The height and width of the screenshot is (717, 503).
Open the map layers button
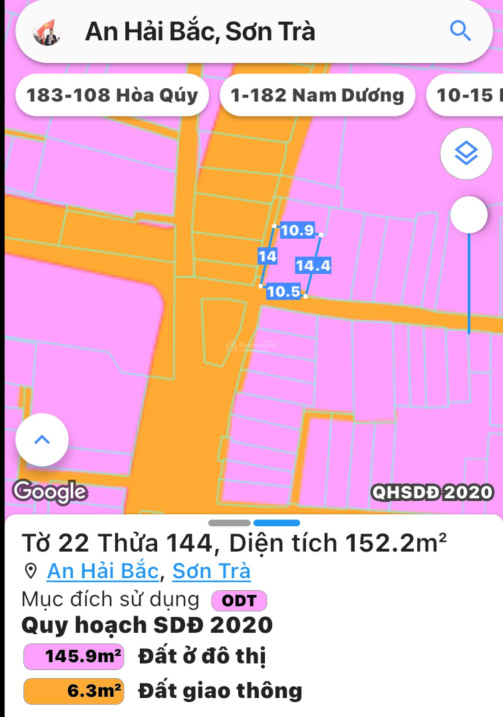coord(466,153)
